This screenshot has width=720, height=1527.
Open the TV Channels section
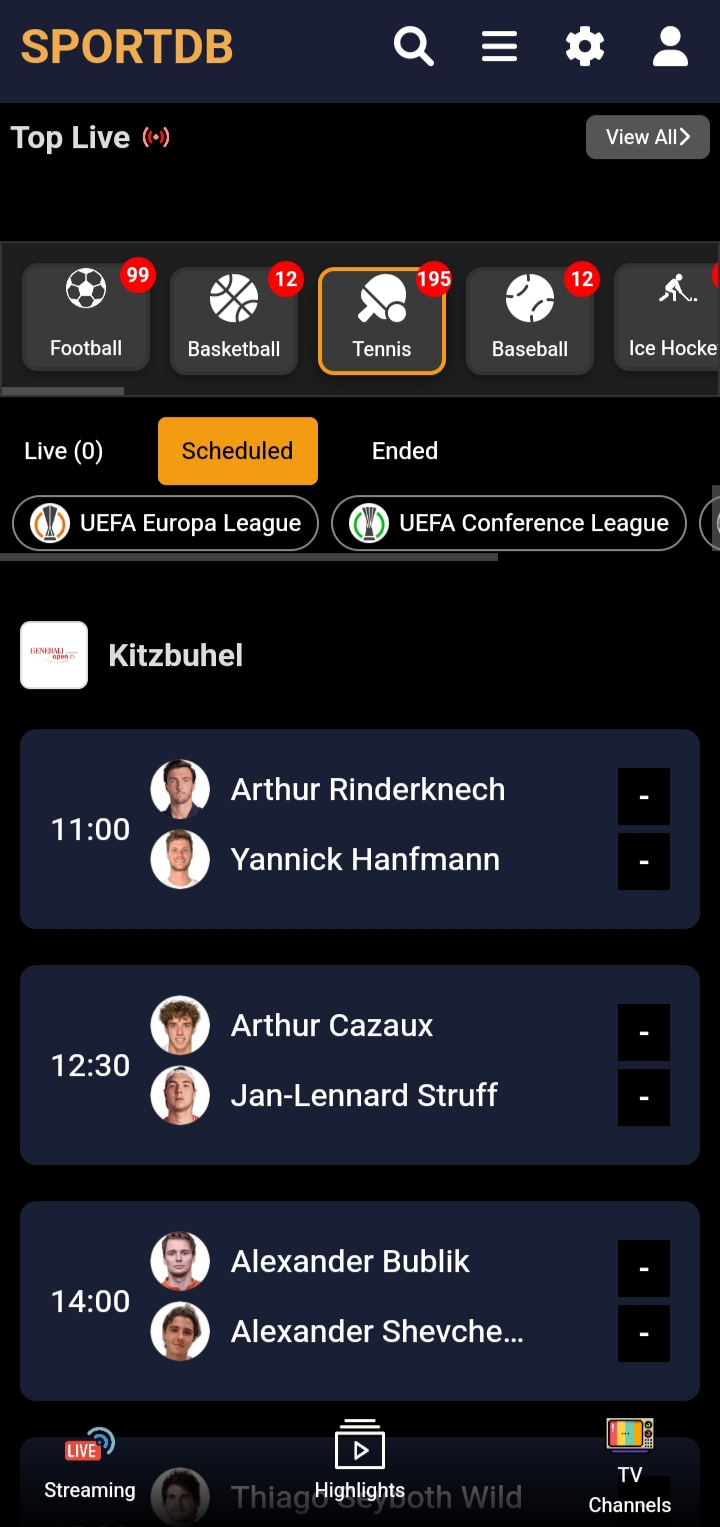click(x=629, y=1465)
